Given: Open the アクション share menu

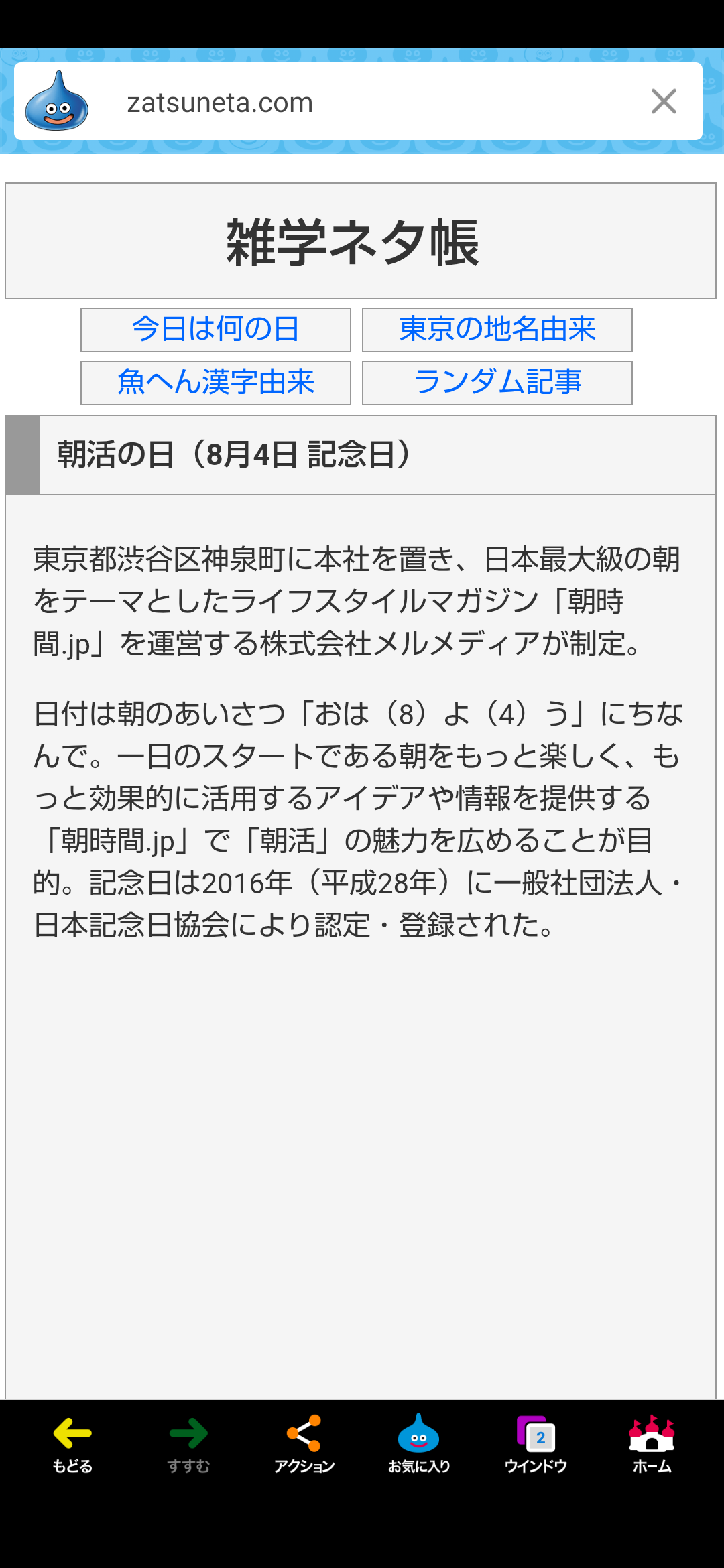Looking at the screenshot, I should [x=304, y=1444].
